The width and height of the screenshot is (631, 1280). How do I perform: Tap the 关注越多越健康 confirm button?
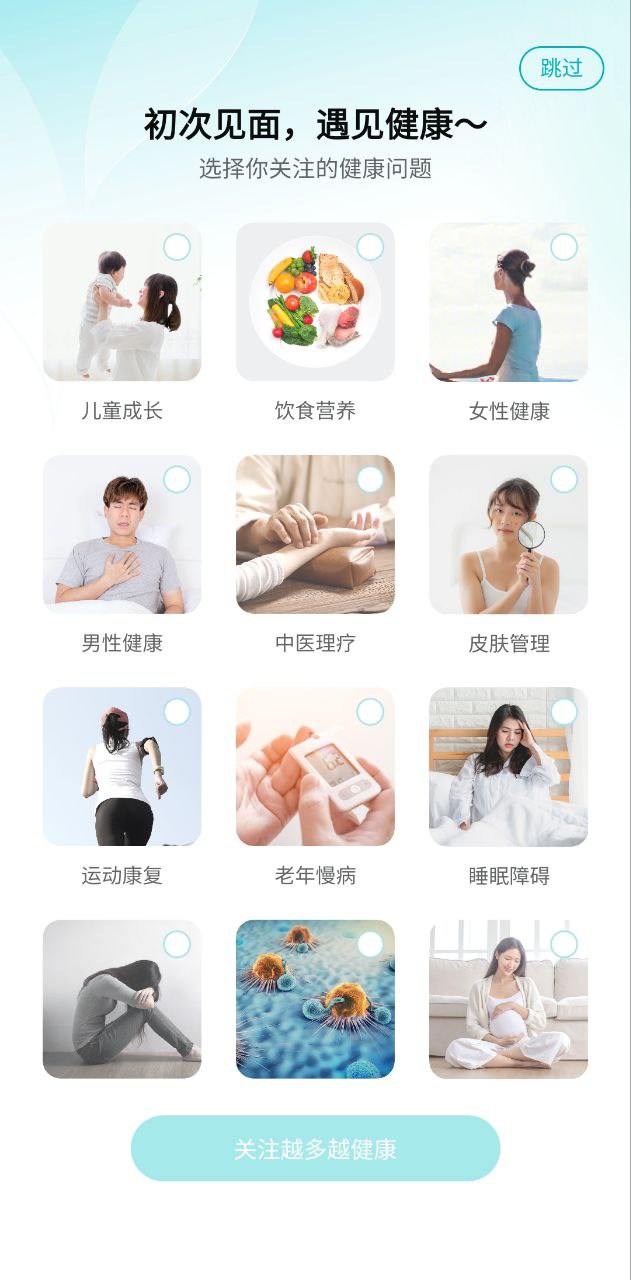point(315,1148)
